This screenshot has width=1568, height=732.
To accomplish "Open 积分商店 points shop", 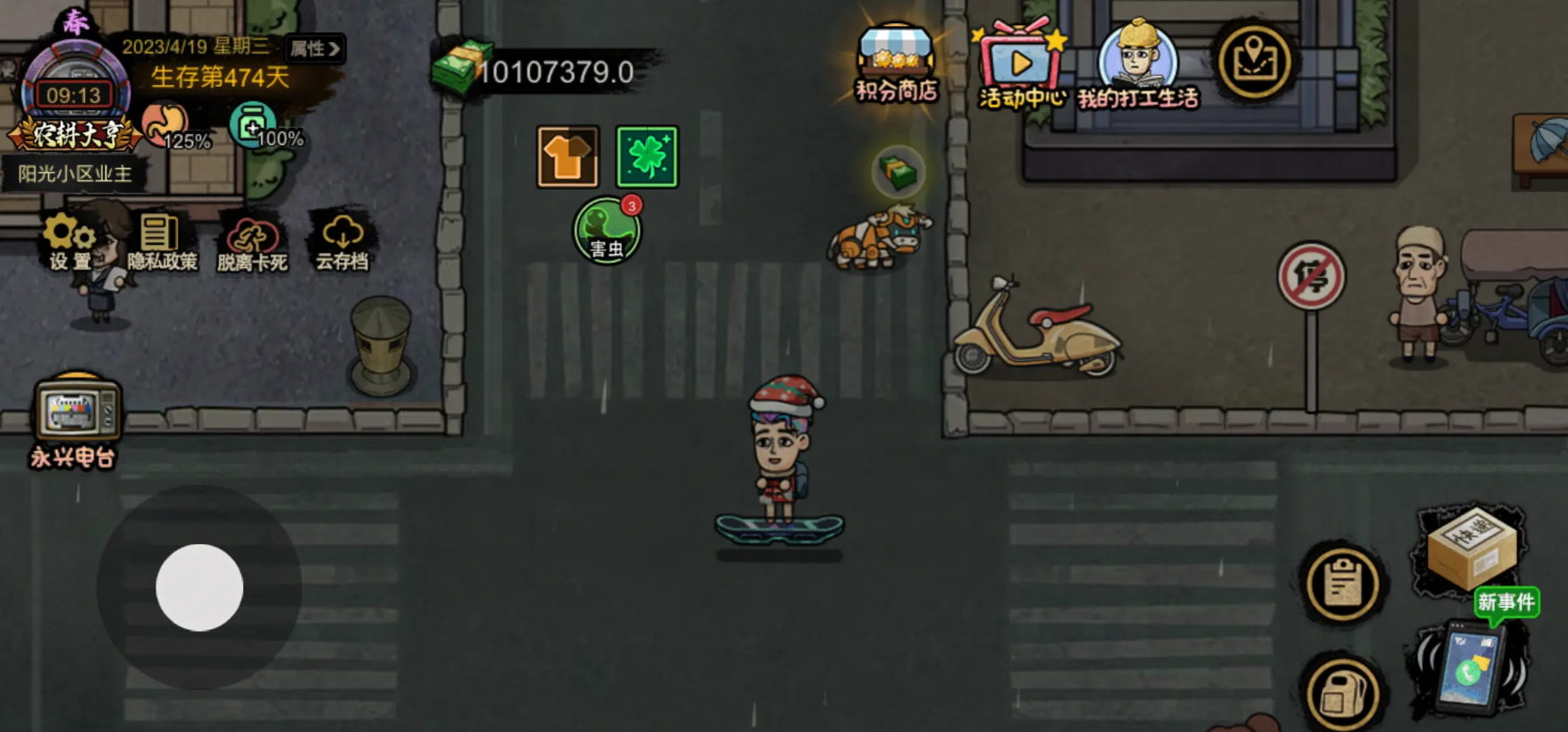I will pyautogui.click(x=896, y=63).
